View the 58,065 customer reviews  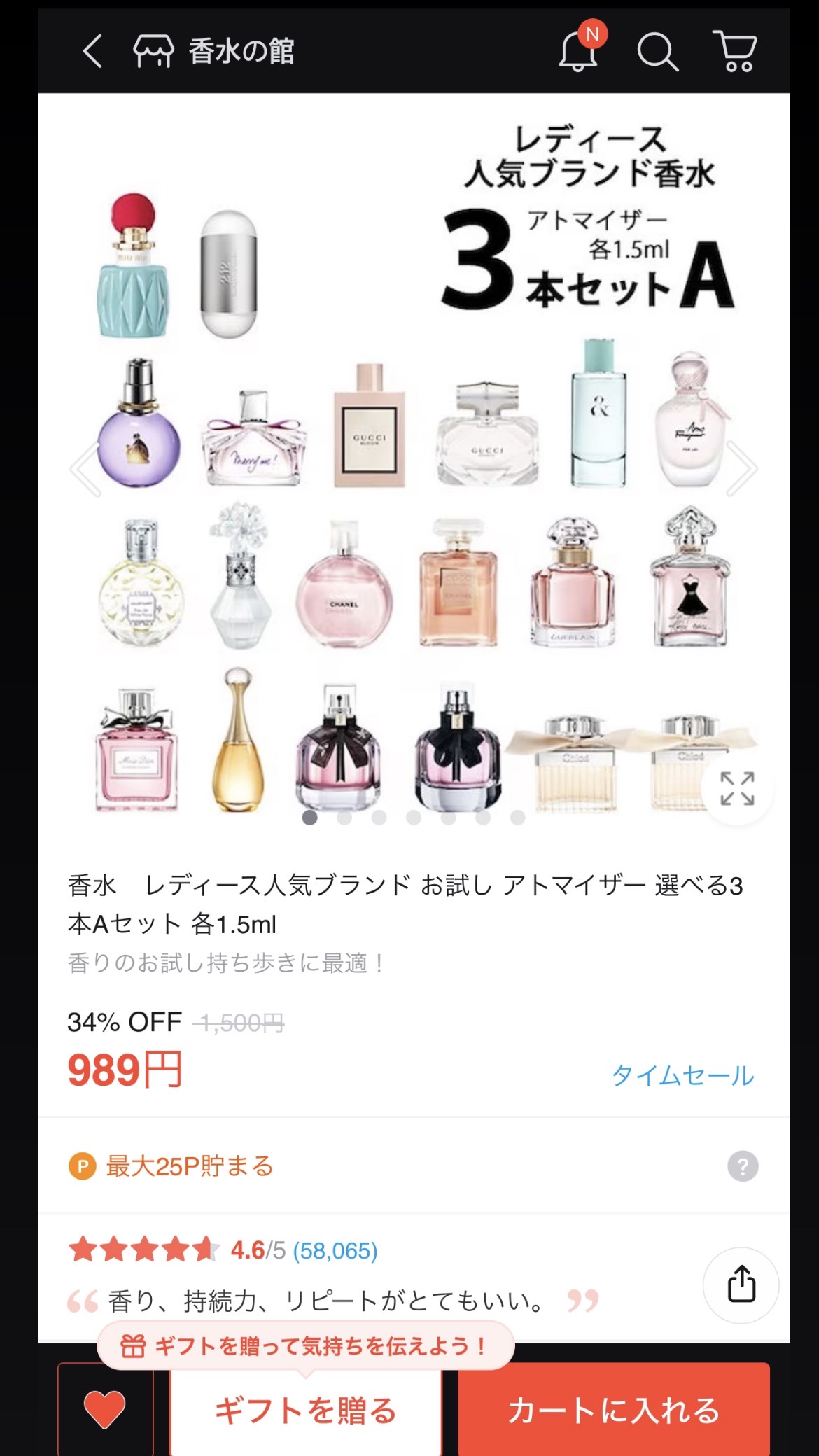[335, 1250]
